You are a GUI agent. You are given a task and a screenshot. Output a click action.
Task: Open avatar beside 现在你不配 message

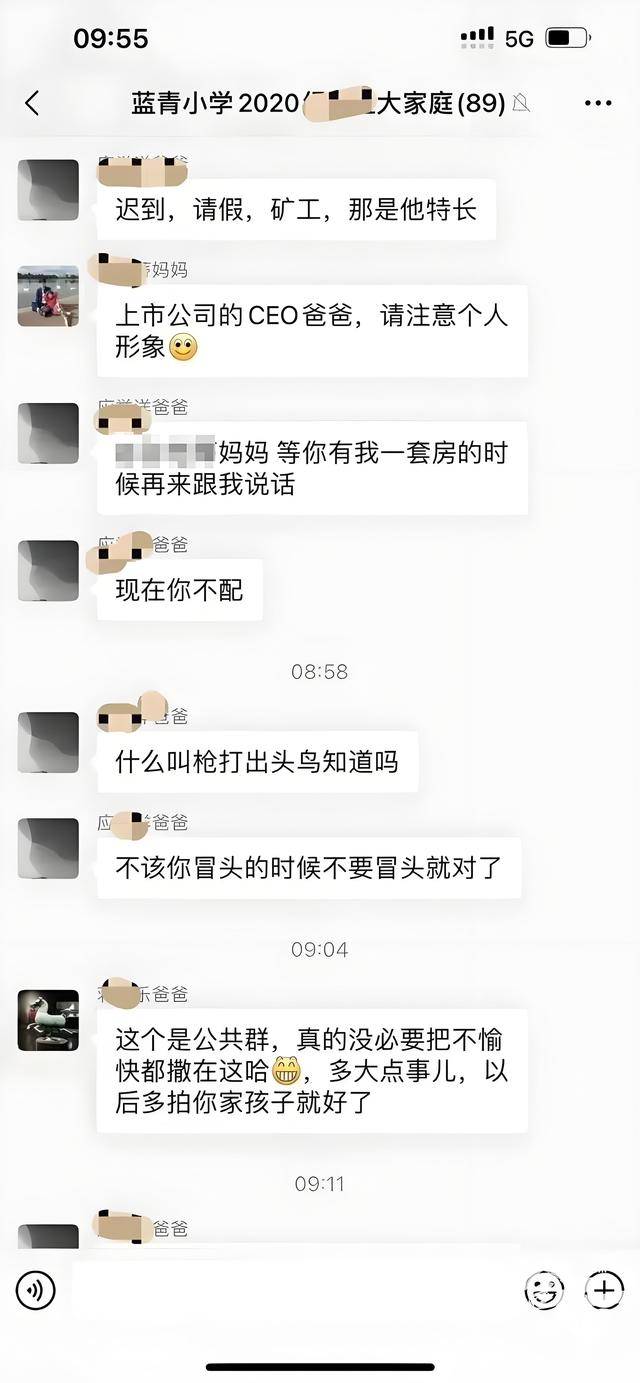(48, 571)
